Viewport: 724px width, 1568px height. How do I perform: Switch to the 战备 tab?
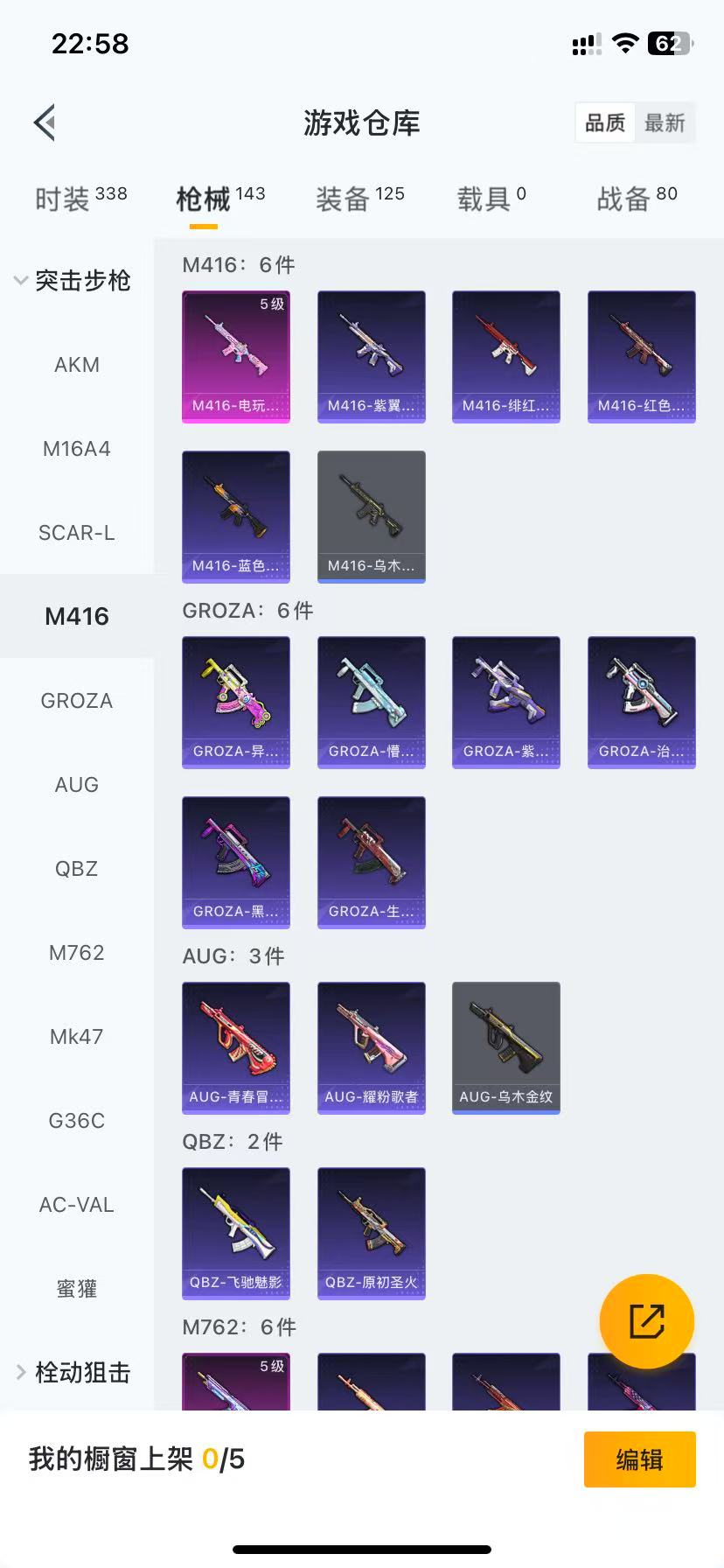[x=637, y=199]
